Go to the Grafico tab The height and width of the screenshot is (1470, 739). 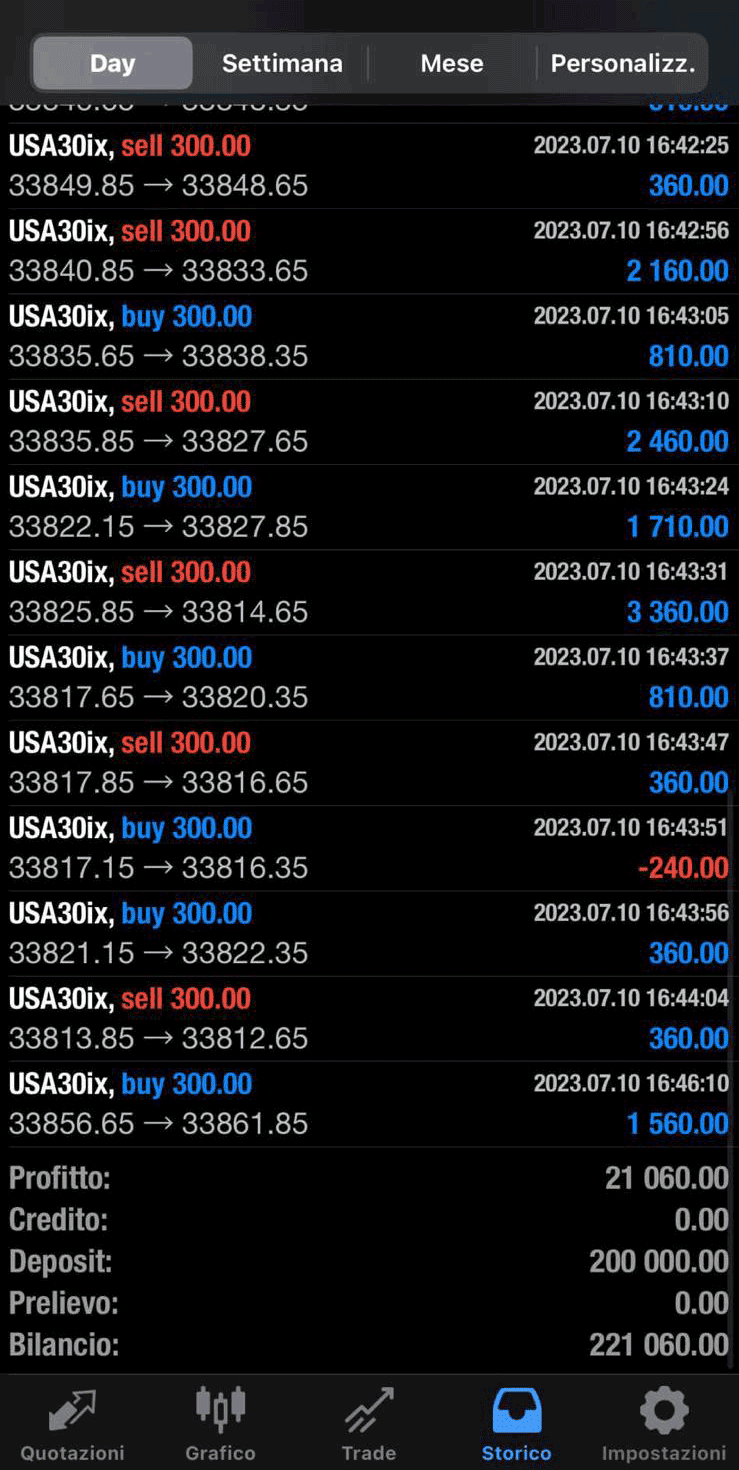[x=220, y=1425]
